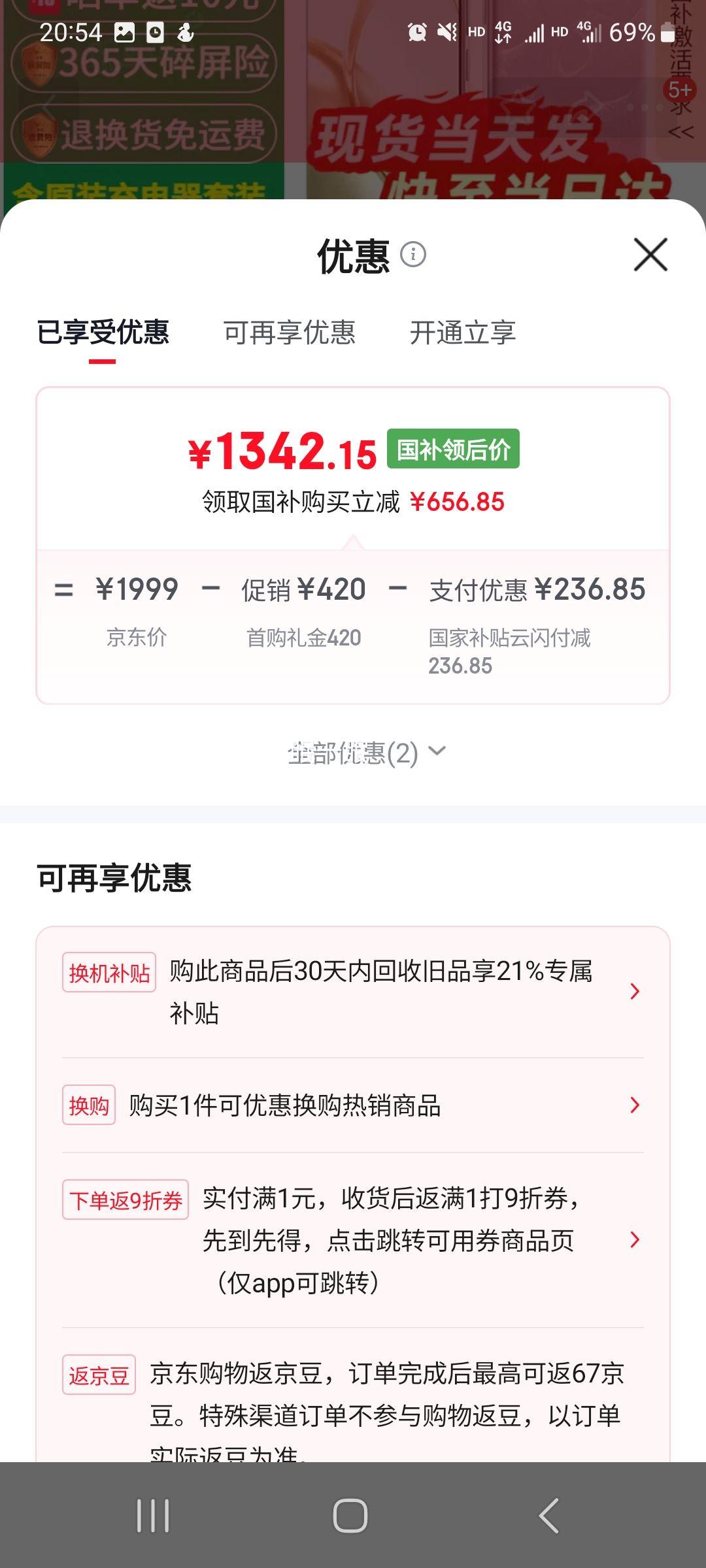Switch to the 可再享优惠 tab
Image resolution: width=706 pixels, height=1568 pixels.
[289, 333]
